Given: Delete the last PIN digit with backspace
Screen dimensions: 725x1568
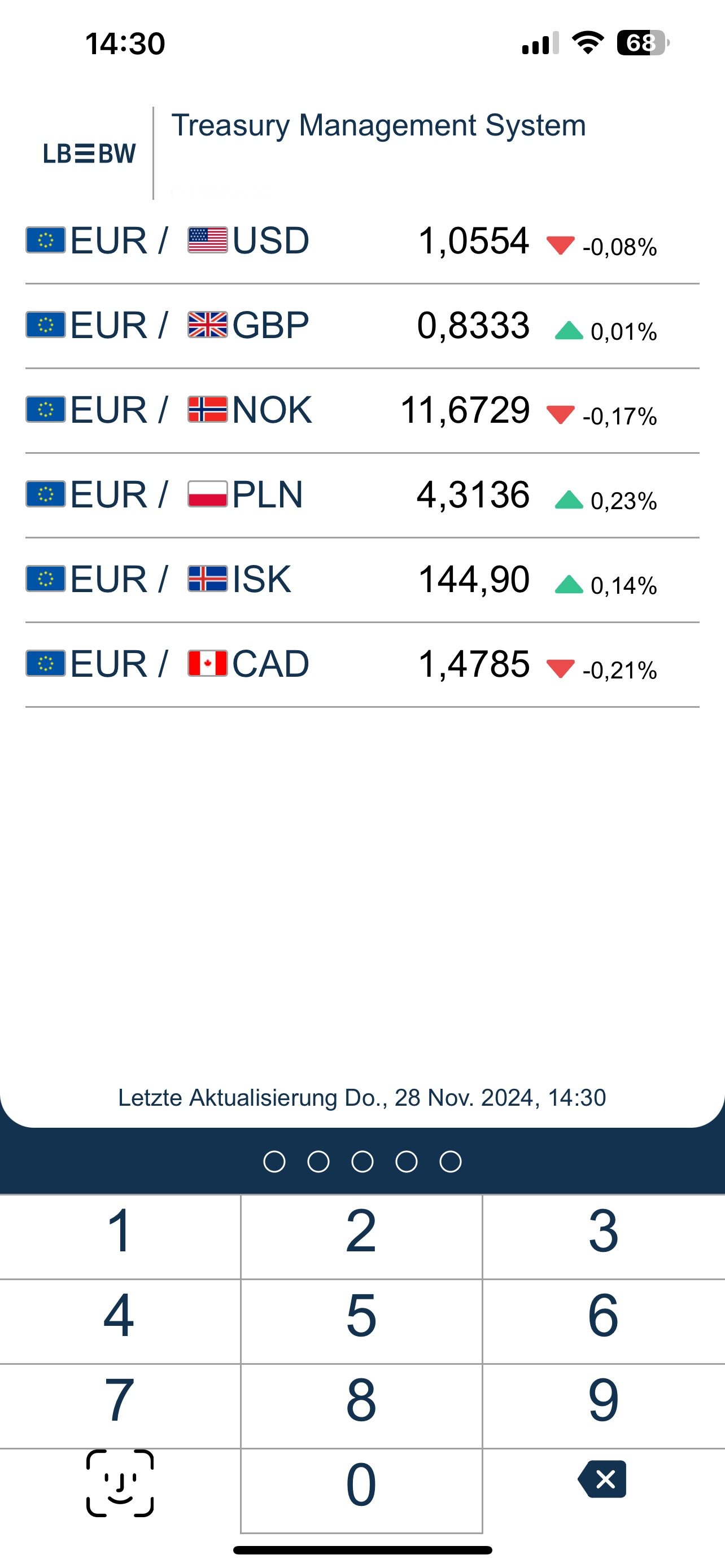Looking at the screenshot, I should click(602, 1479).
